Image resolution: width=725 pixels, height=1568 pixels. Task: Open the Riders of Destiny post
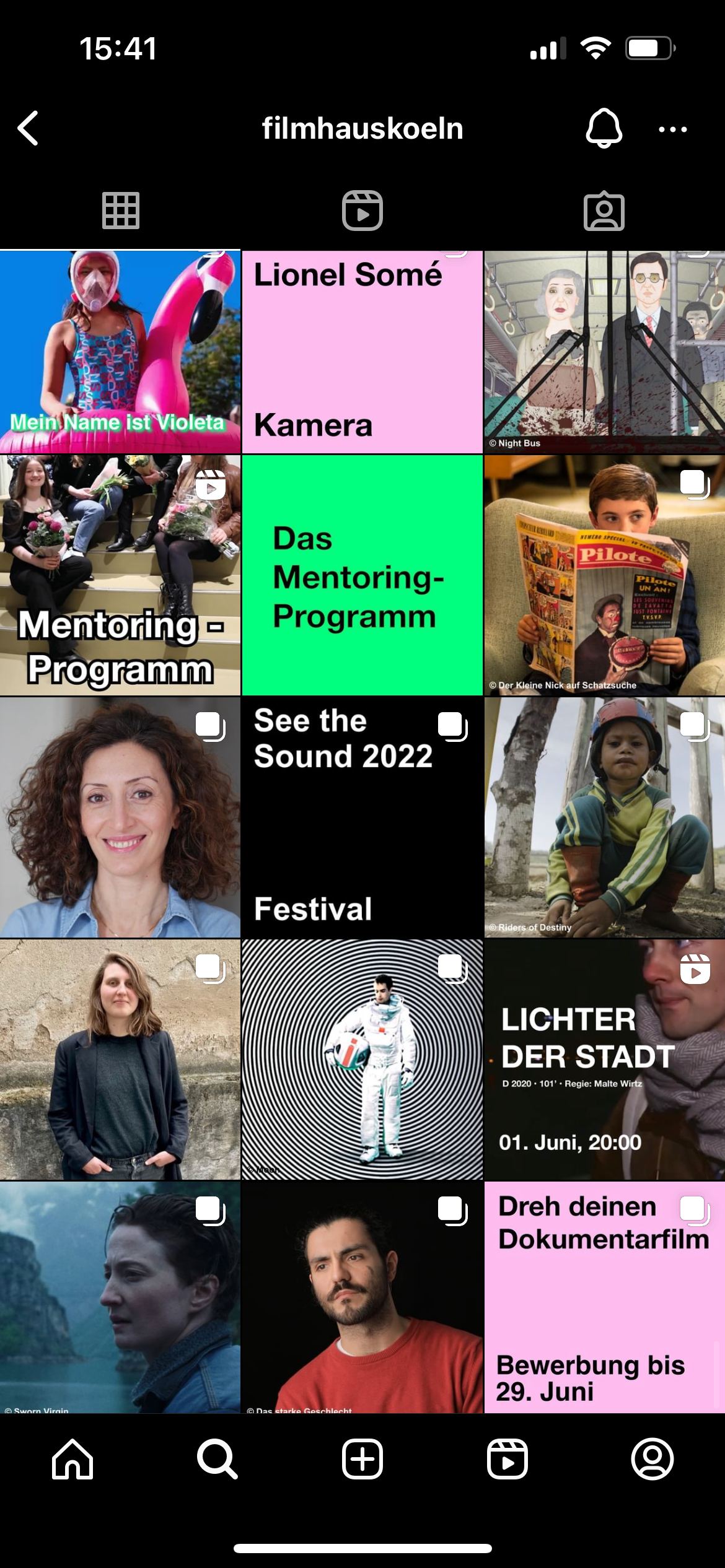[x=604, y=817]
